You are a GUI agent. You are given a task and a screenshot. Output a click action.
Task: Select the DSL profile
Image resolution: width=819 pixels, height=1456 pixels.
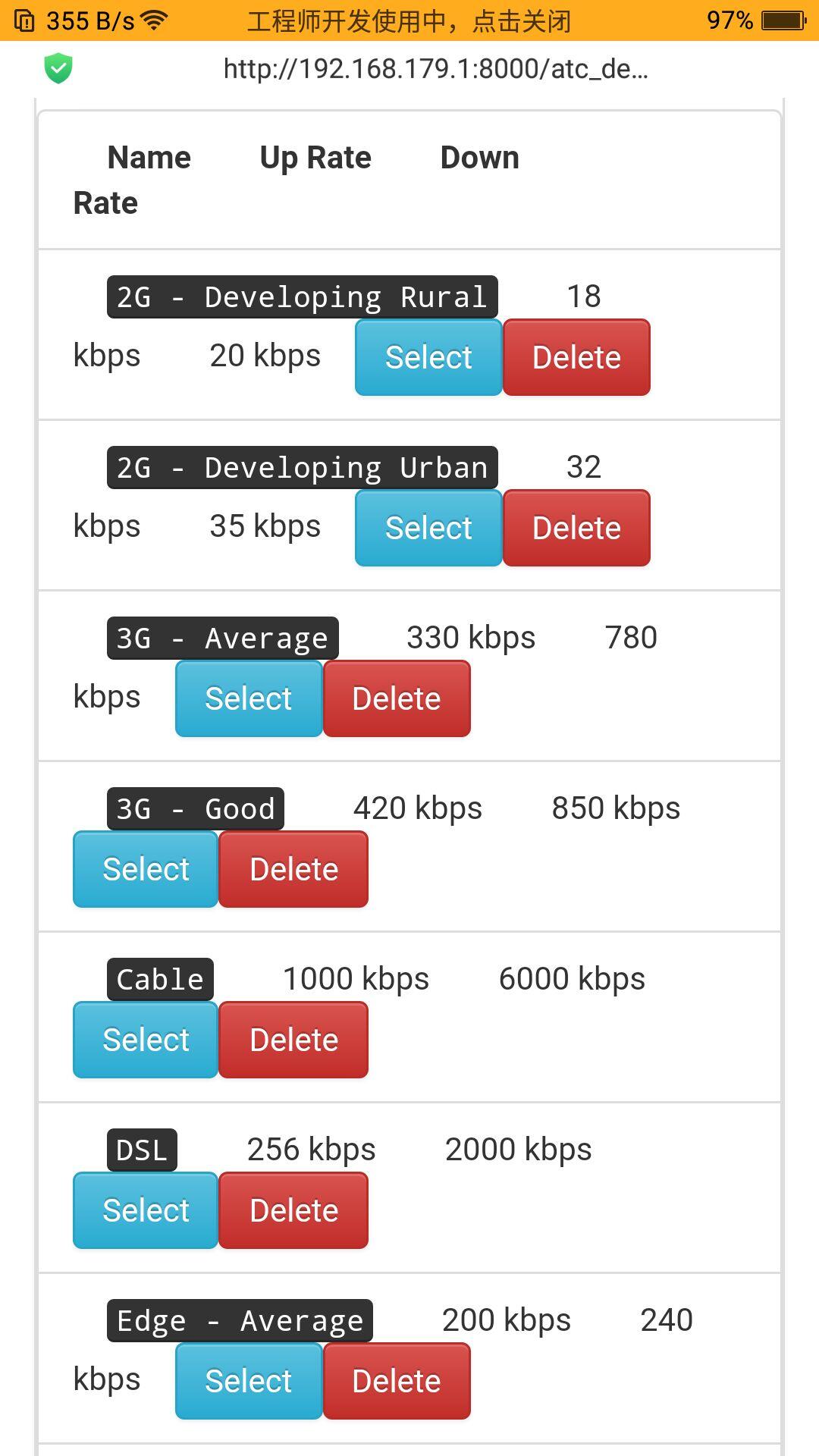coord(146,1210)
